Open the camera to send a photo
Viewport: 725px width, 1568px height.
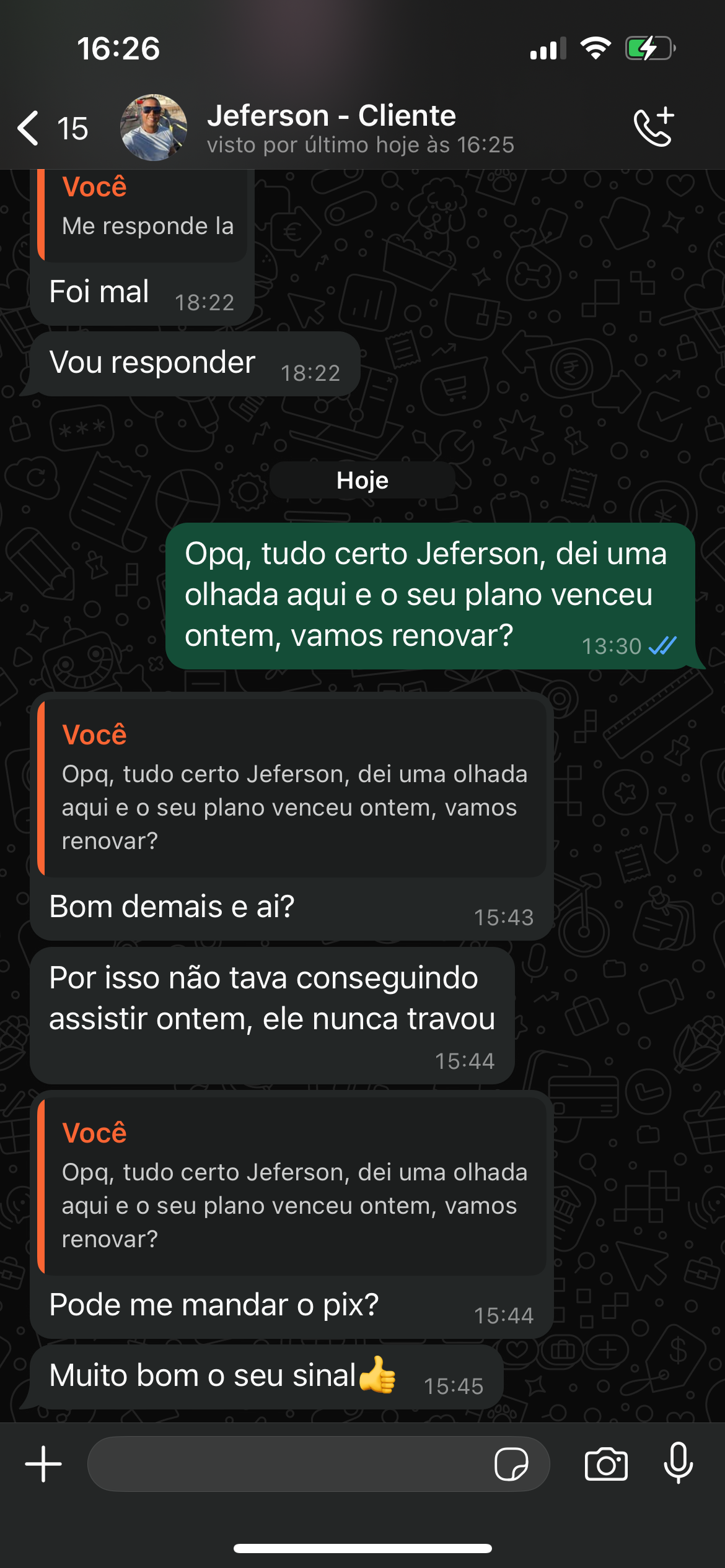(x=606, y=1464)
